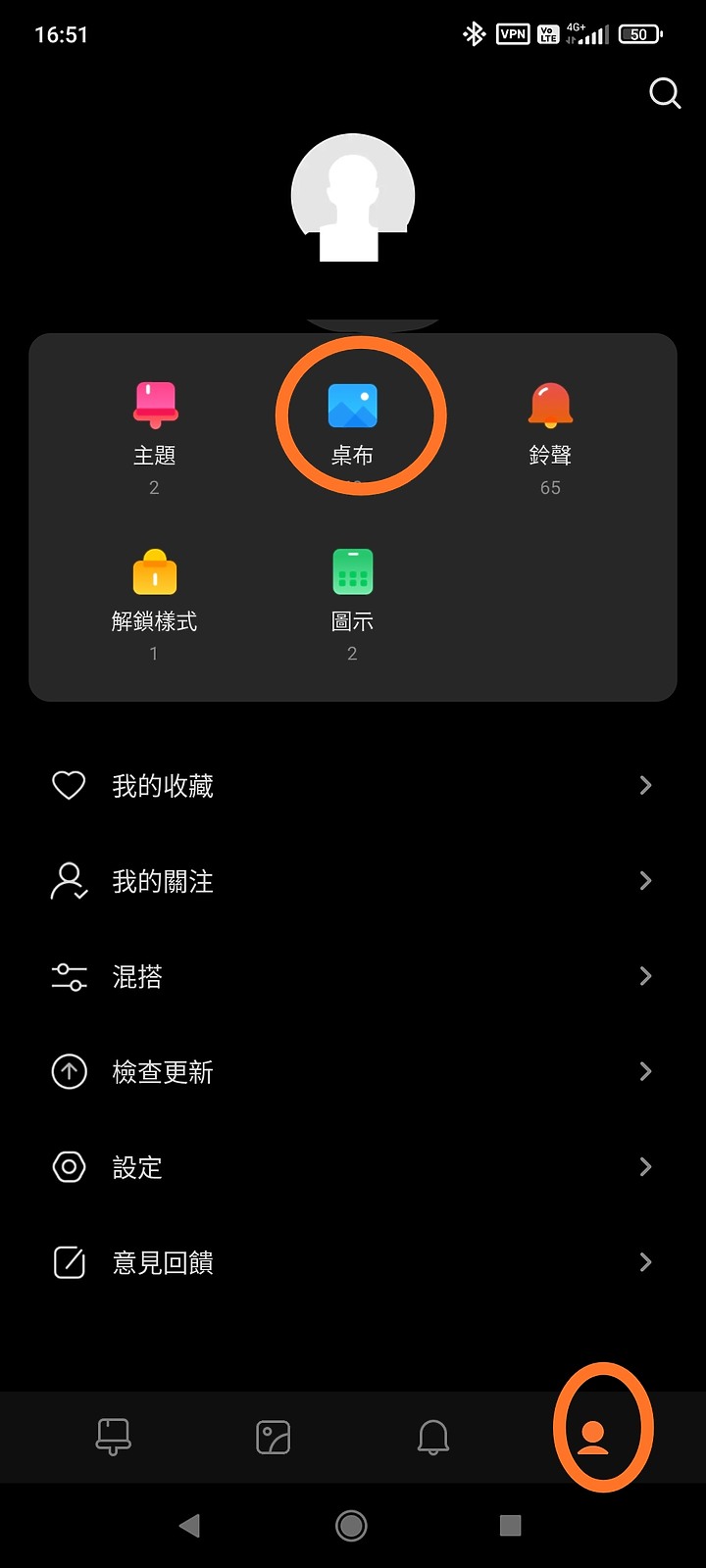Switch to the wallpaper tab in bottom bar
The height and width of the screenshot is (1568, 706).
[x=273, y=1437]
